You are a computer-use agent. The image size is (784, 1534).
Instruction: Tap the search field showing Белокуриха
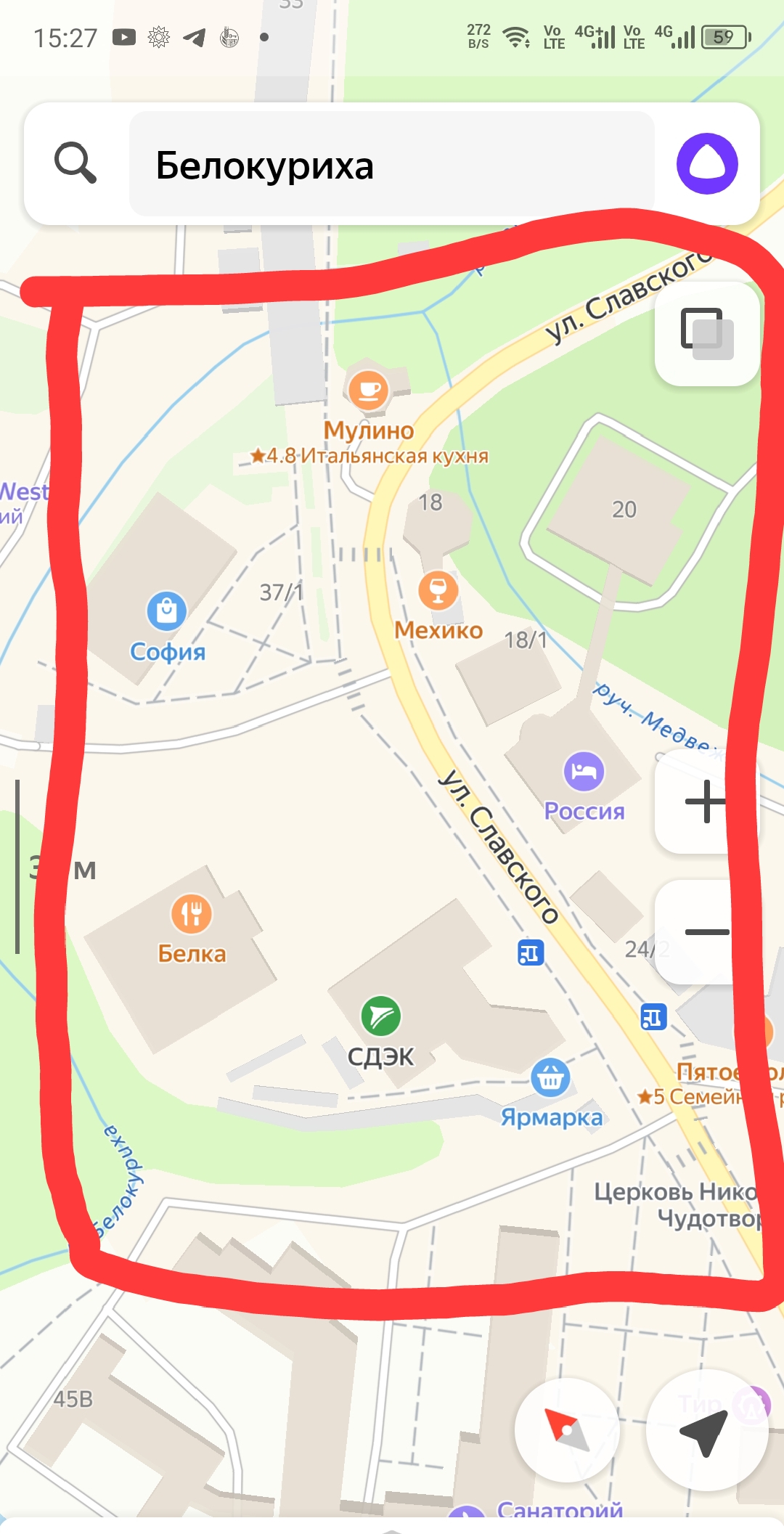[x=392, y=165]
